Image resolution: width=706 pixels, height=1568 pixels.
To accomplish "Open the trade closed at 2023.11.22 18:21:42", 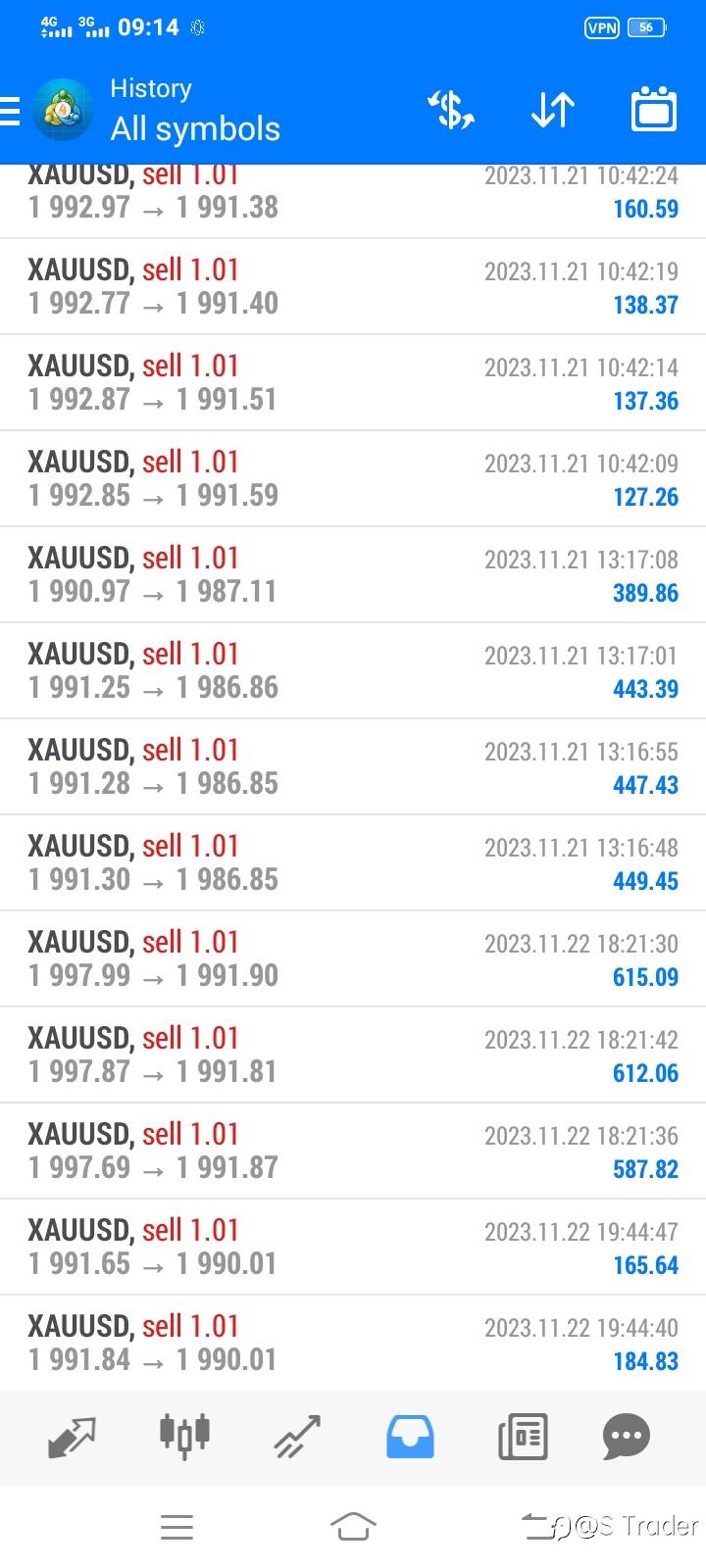I will click(x=353, y=1054).
